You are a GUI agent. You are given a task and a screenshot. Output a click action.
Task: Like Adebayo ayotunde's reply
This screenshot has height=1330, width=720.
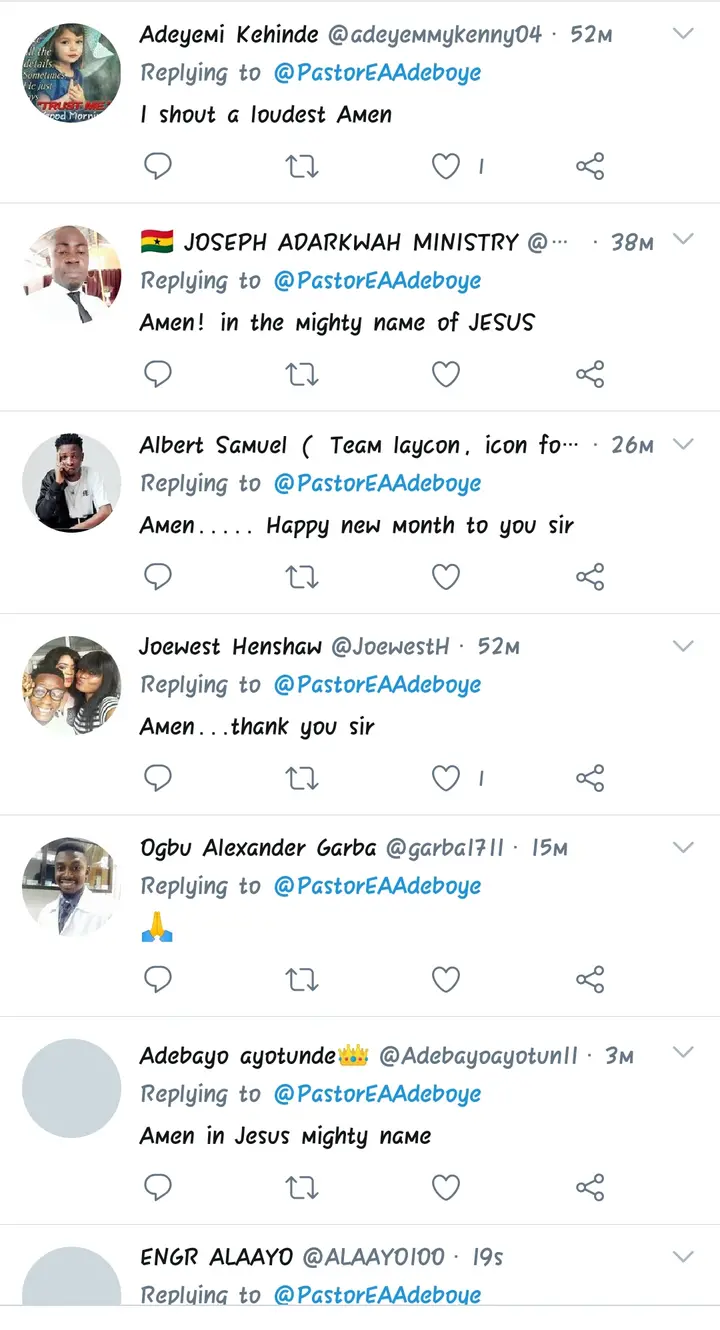click(x=446, y=1187)
